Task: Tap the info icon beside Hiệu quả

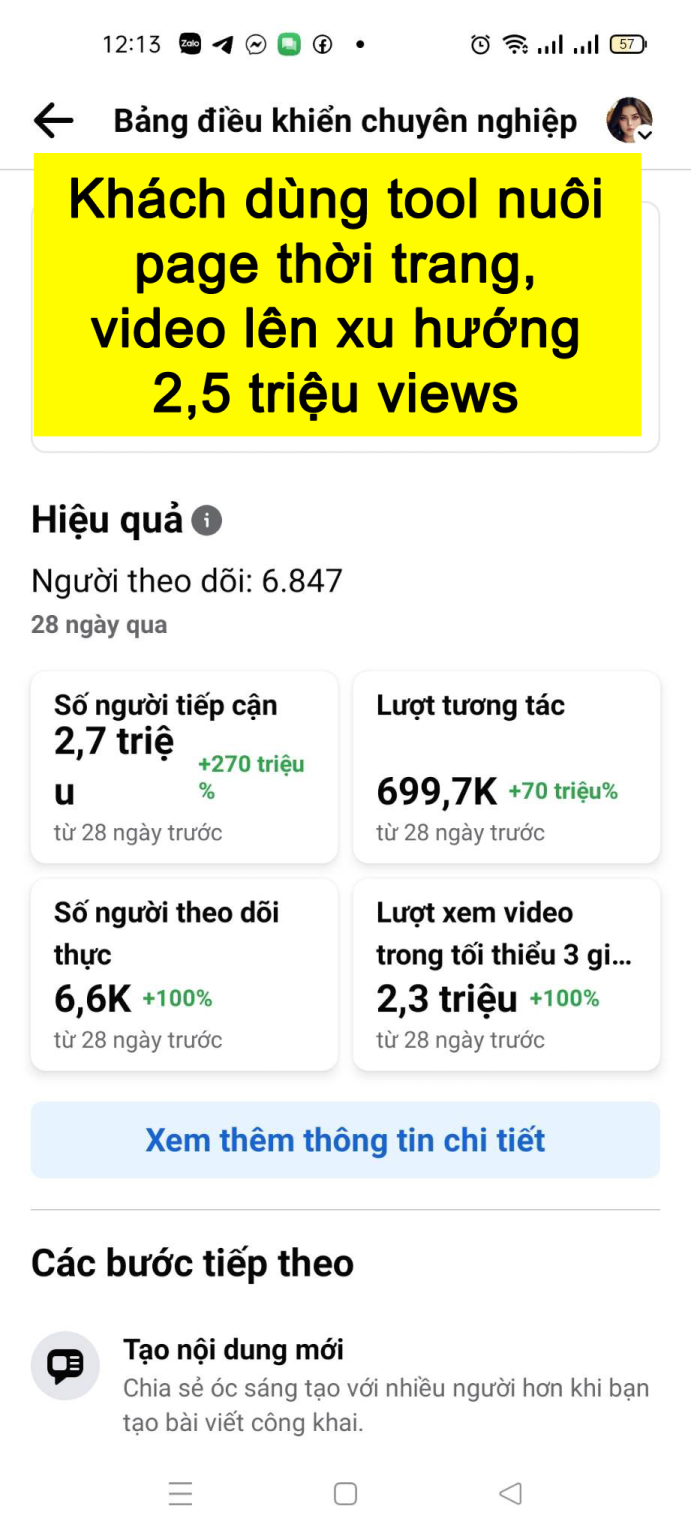Action: (x=206, y=521)
